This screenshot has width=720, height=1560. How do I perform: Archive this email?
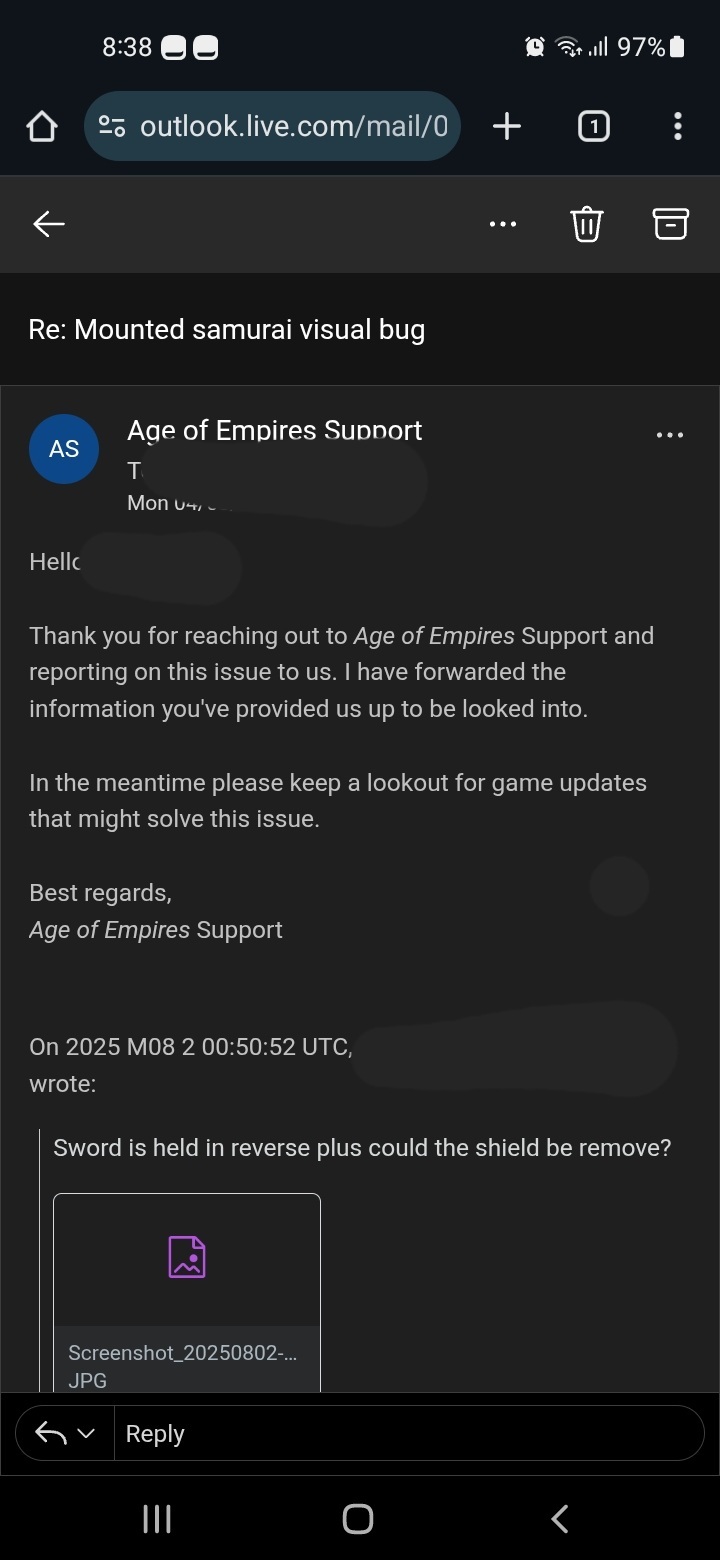[670, 224]
